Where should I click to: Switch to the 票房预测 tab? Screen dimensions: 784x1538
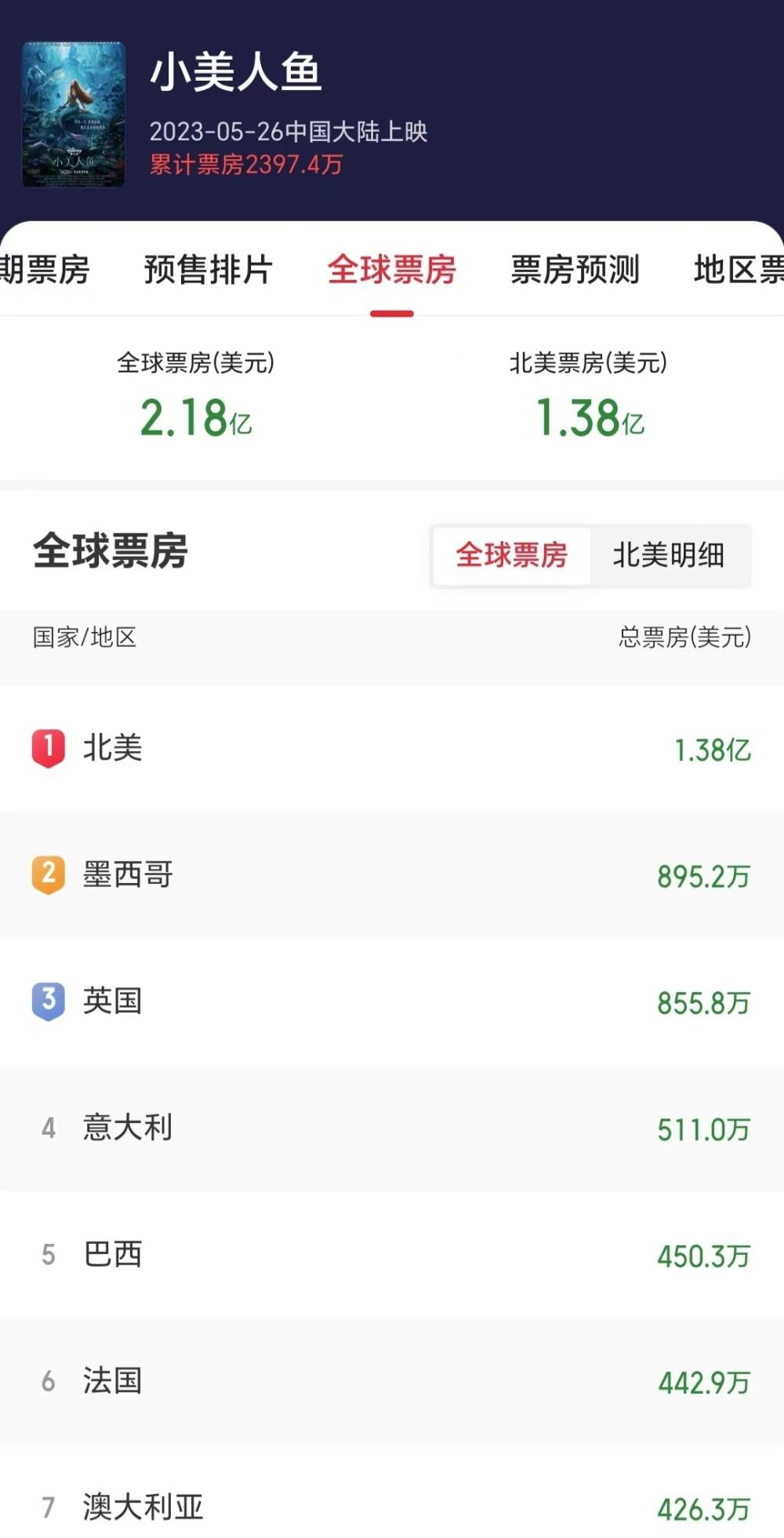click(575, 270)
